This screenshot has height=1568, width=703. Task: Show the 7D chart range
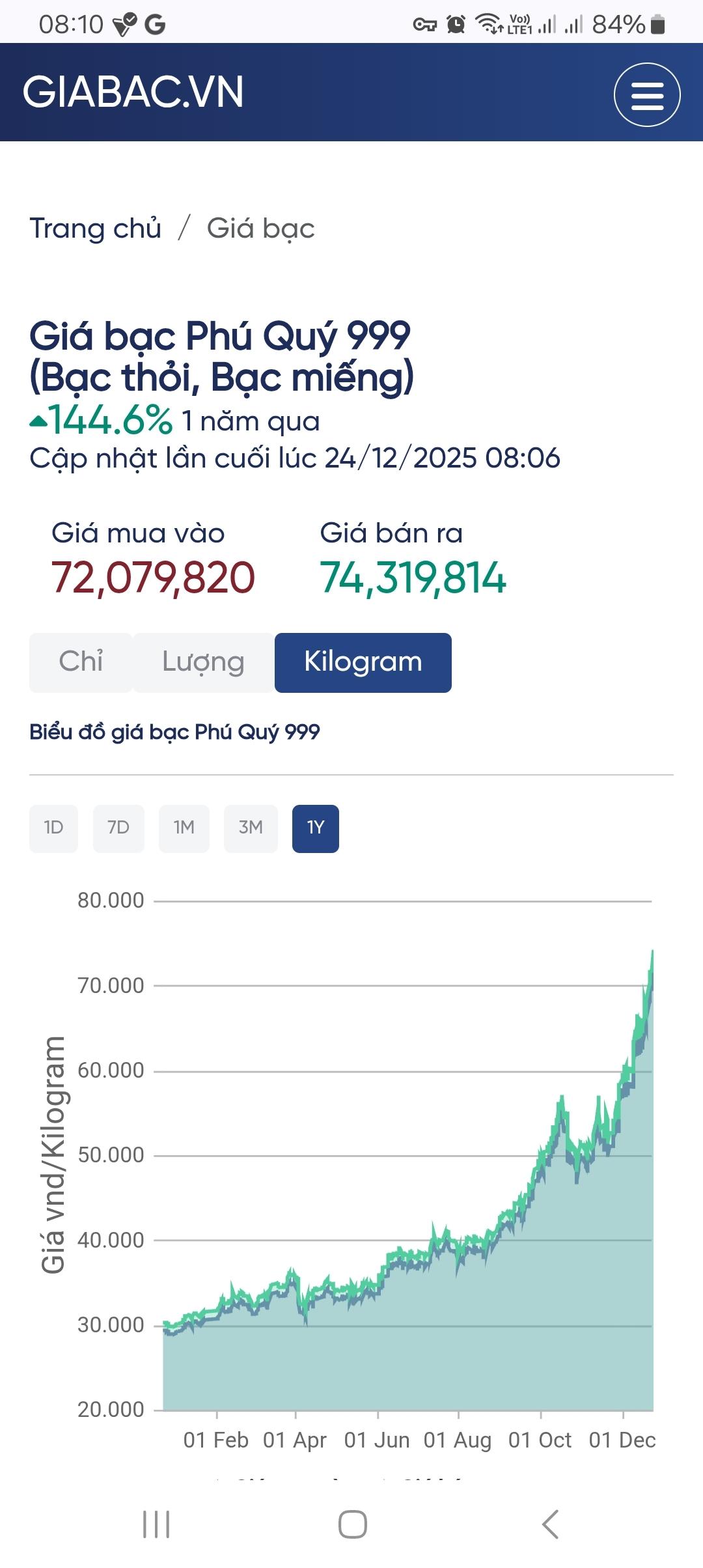[118, 828]
